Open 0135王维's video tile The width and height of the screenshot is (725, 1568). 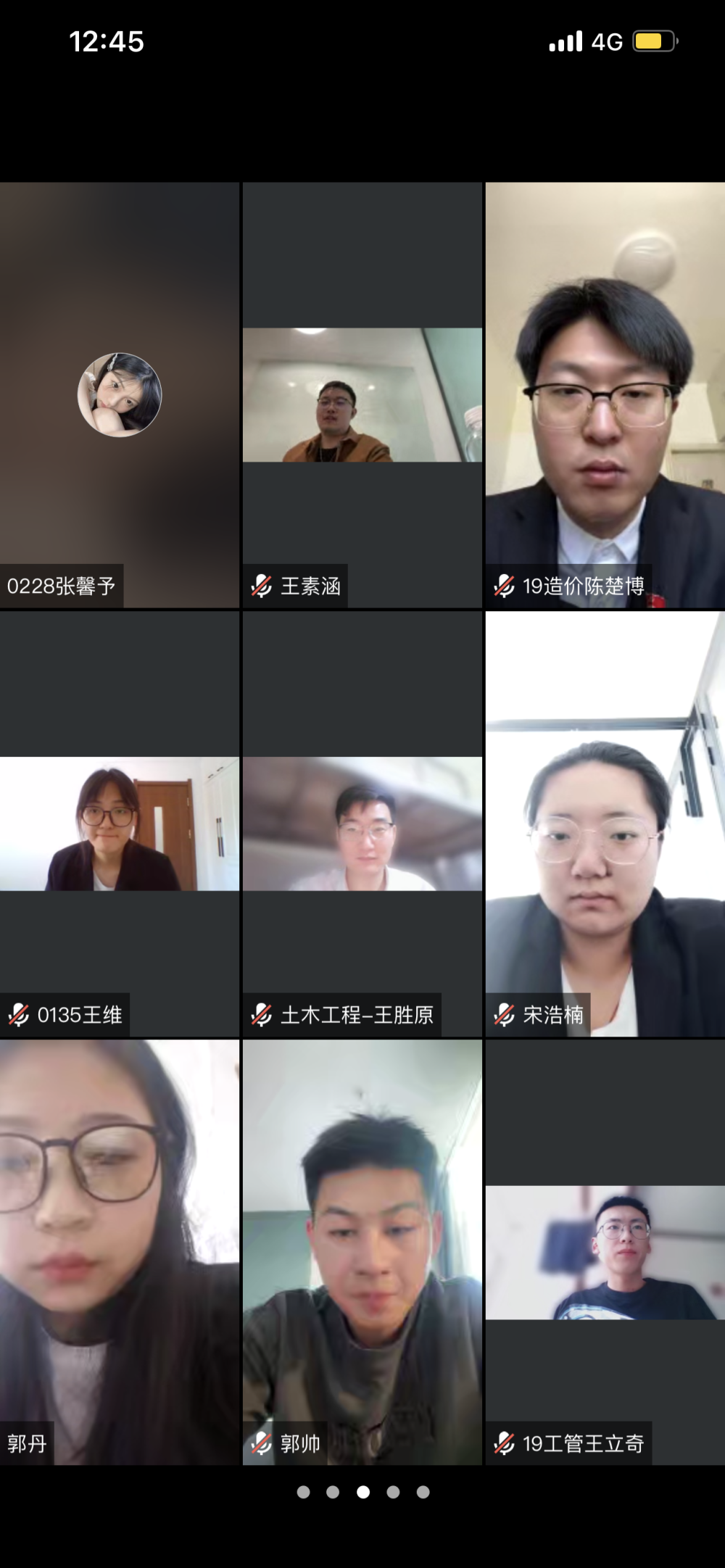point(120,824)
